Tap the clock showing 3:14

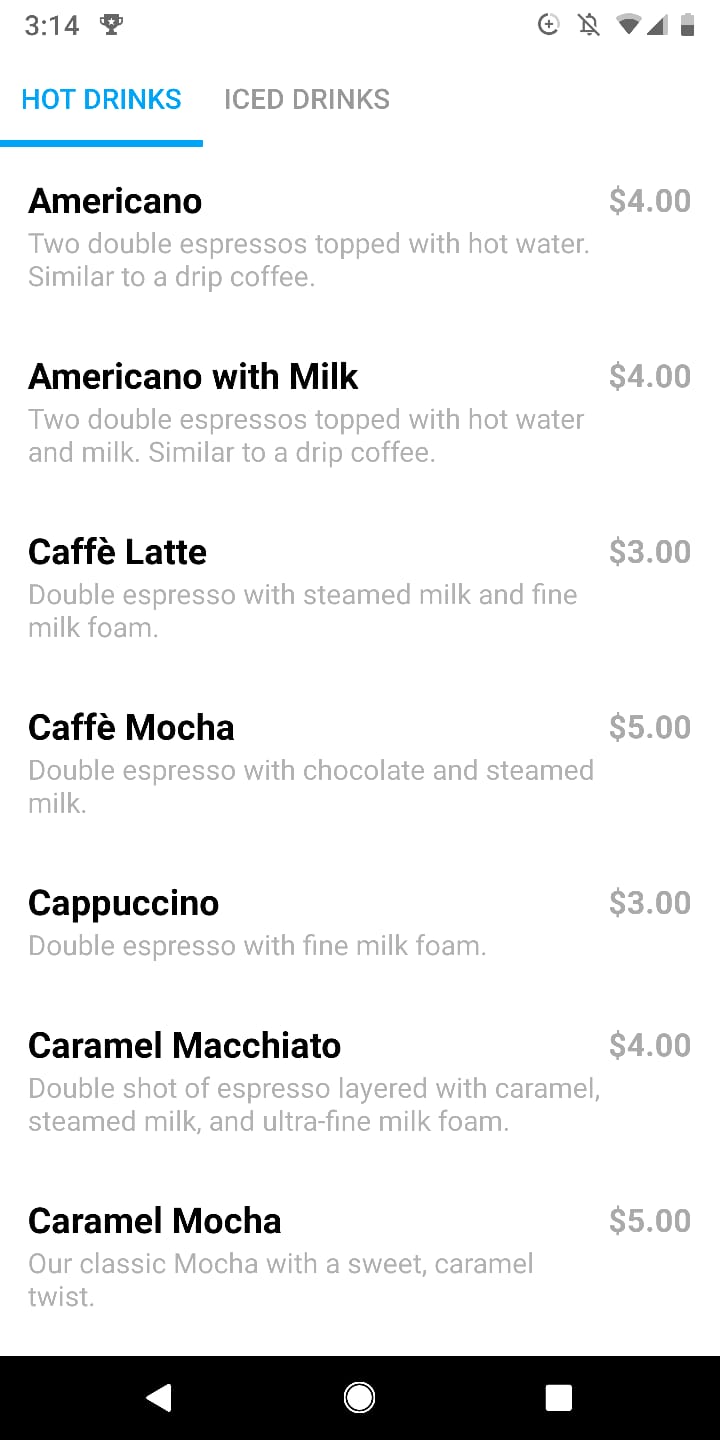[50, 25]
